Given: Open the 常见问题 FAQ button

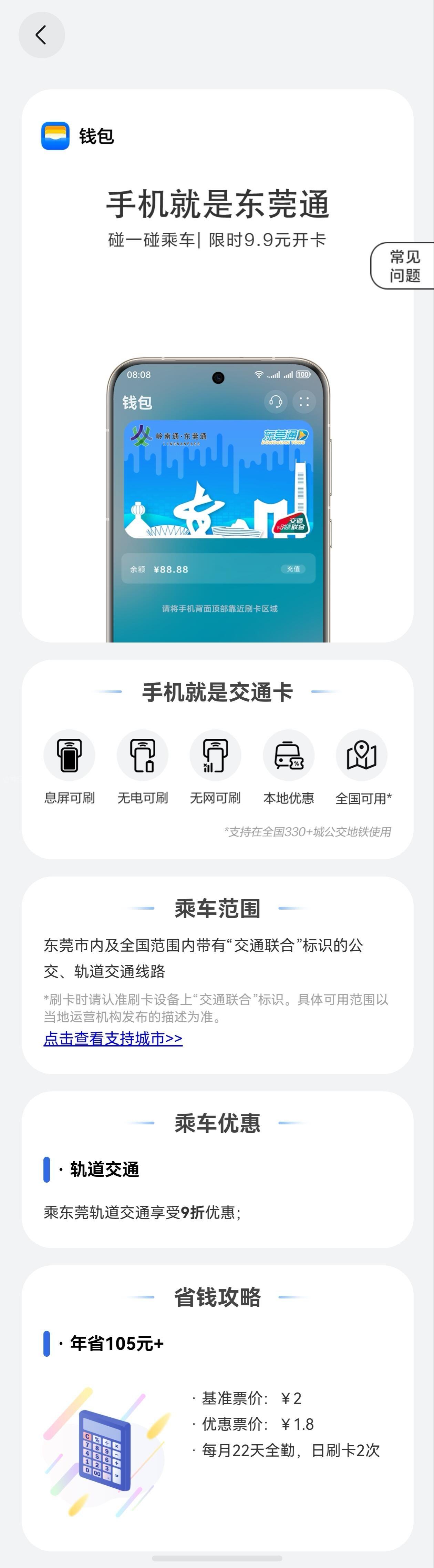Looking at the screenshot, I should point(404,266).
